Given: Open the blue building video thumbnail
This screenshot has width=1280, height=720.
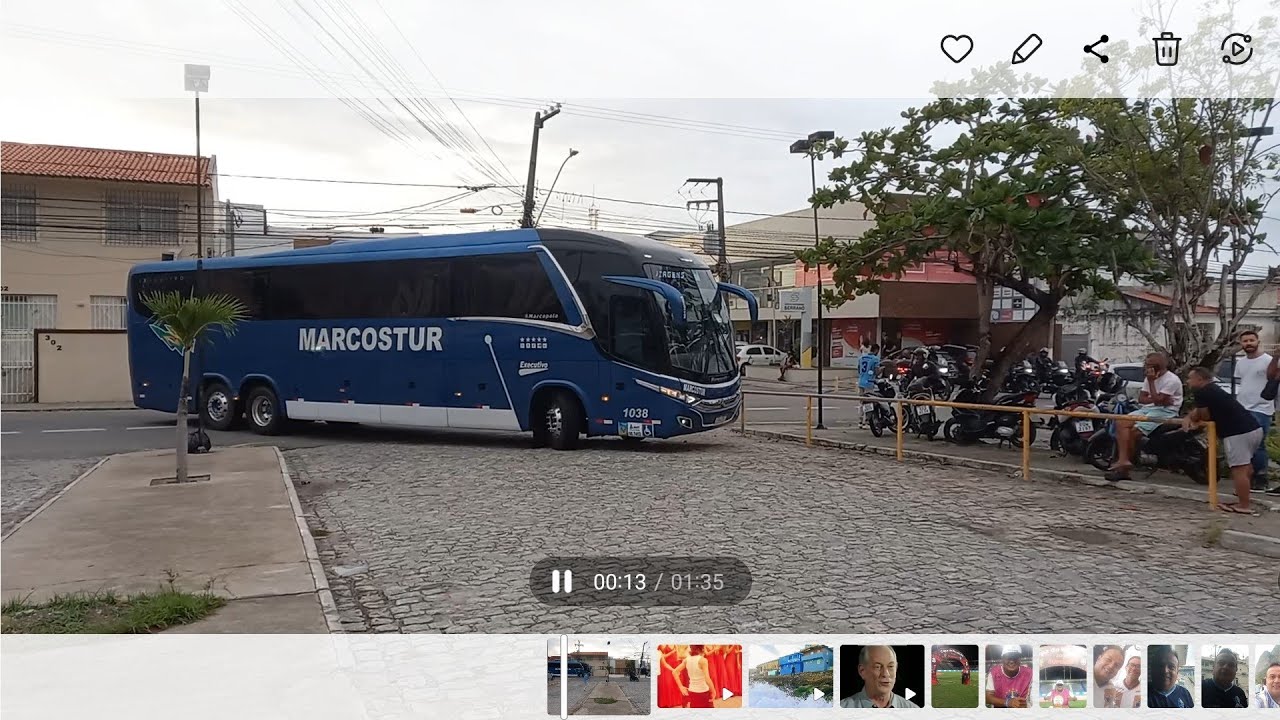Looking at the screenshot, I should (790, 676).
